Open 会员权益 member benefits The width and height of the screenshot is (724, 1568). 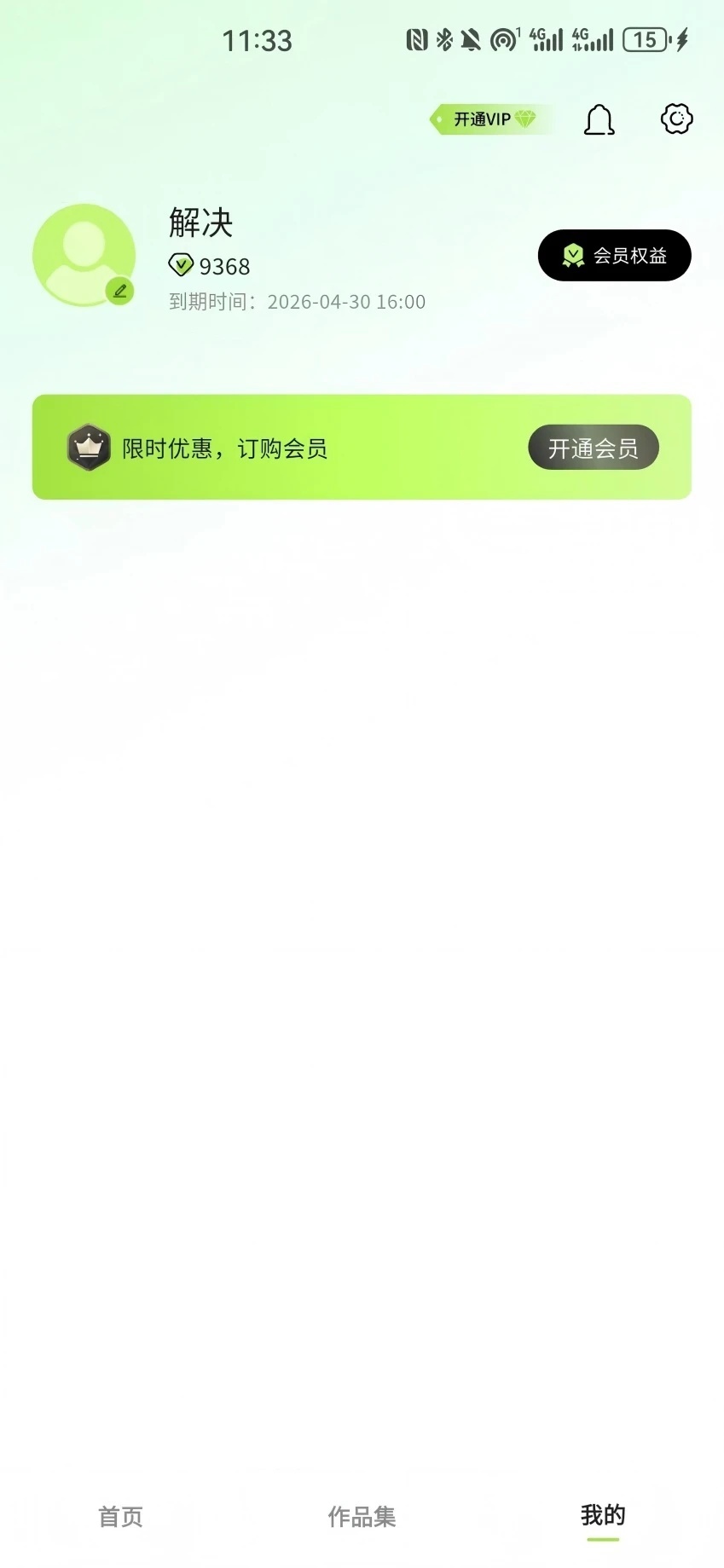[614, 255]
